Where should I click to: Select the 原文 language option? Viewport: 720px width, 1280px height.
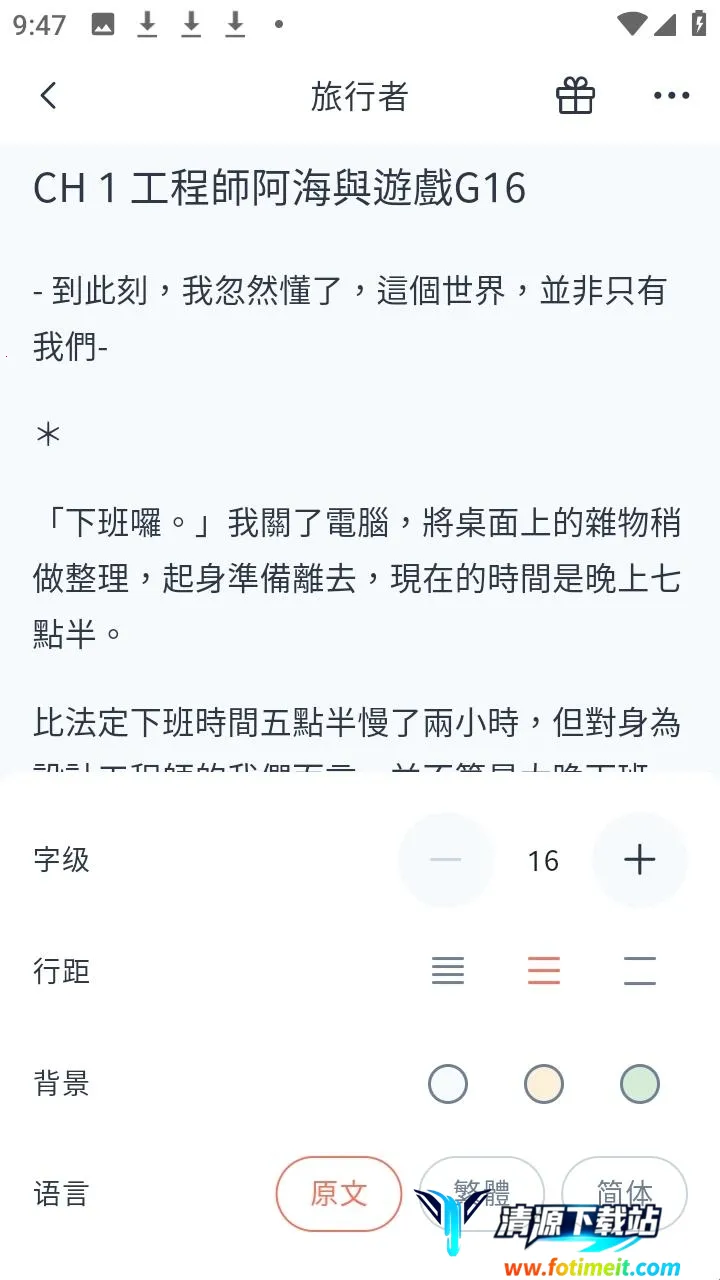click(339, 1194)
